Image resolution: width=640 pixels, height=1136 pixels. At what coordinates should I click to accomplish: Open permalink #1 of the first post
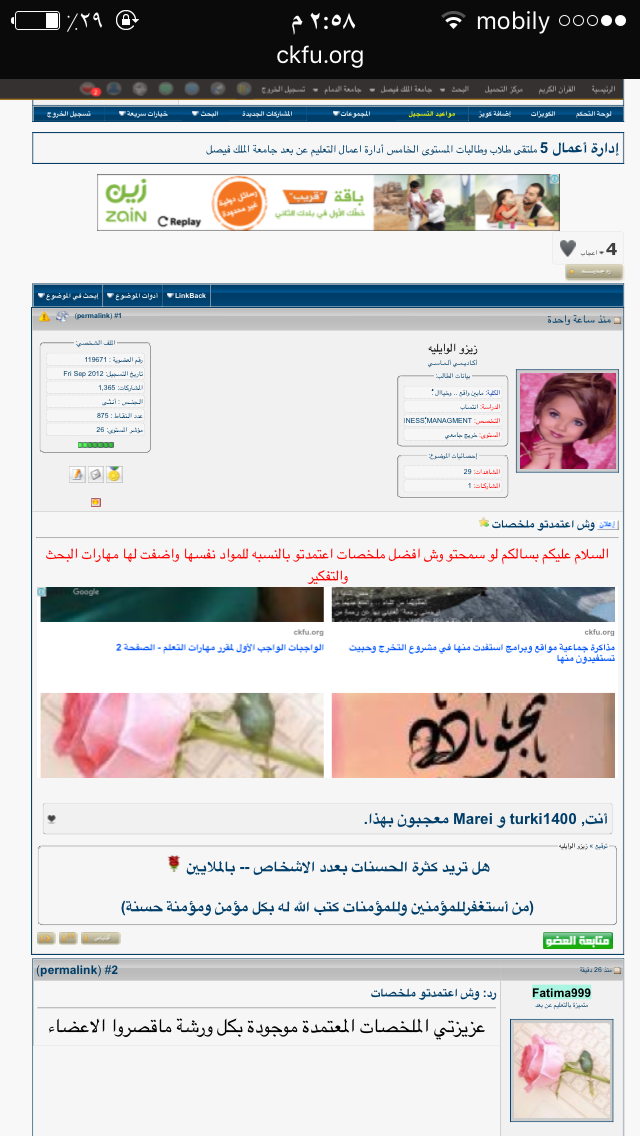coord(98,316)
